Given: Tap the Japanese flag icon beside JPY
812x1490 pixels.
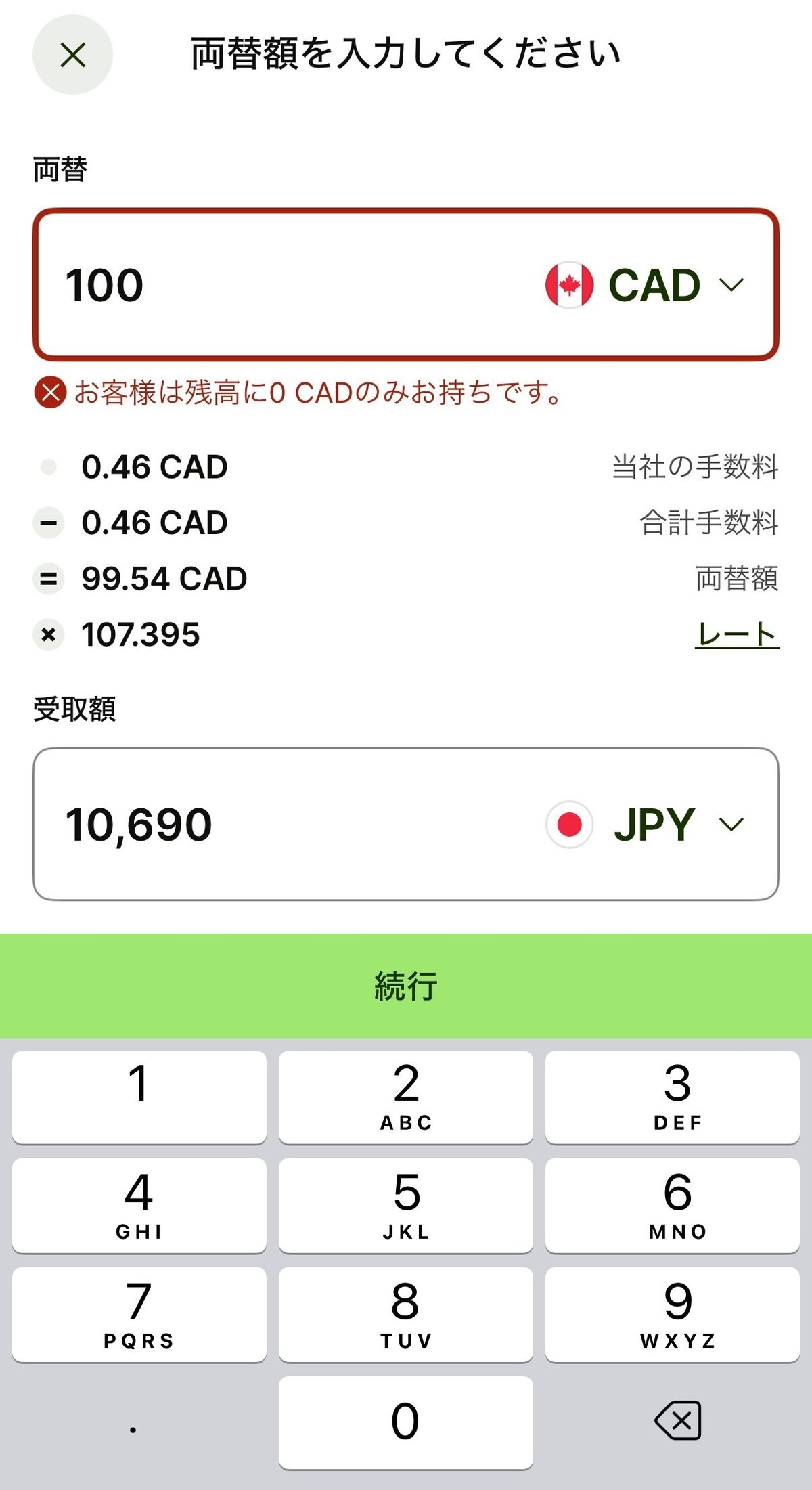Looking at the screenshot, I should (570, 823).
